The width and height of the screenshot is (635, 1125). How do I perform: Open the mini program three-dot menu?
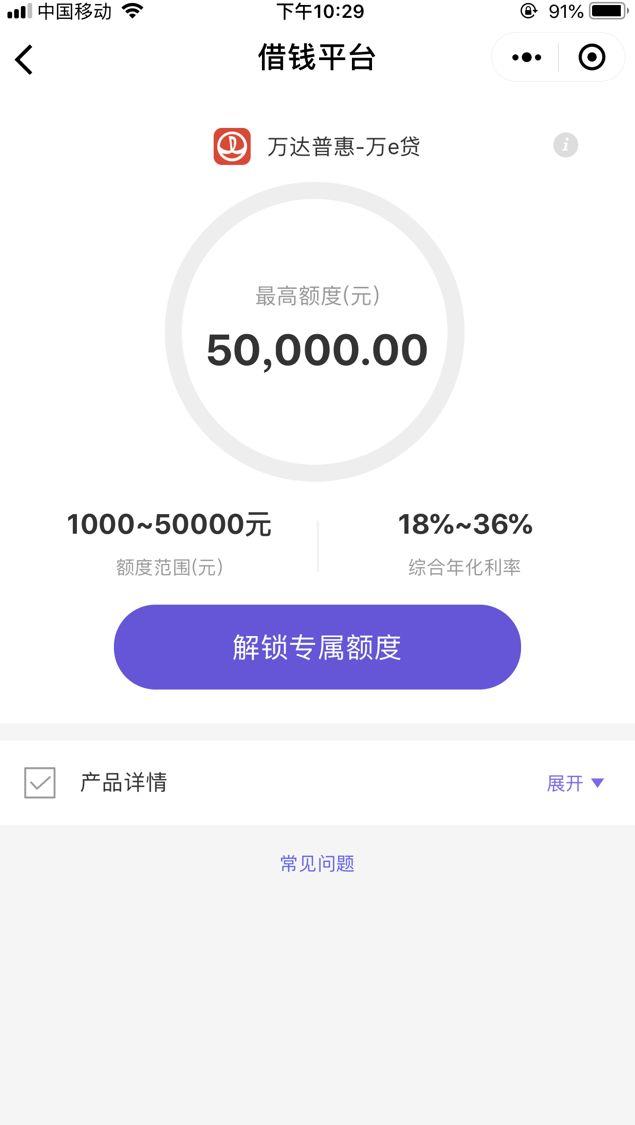tap(527, 57)
